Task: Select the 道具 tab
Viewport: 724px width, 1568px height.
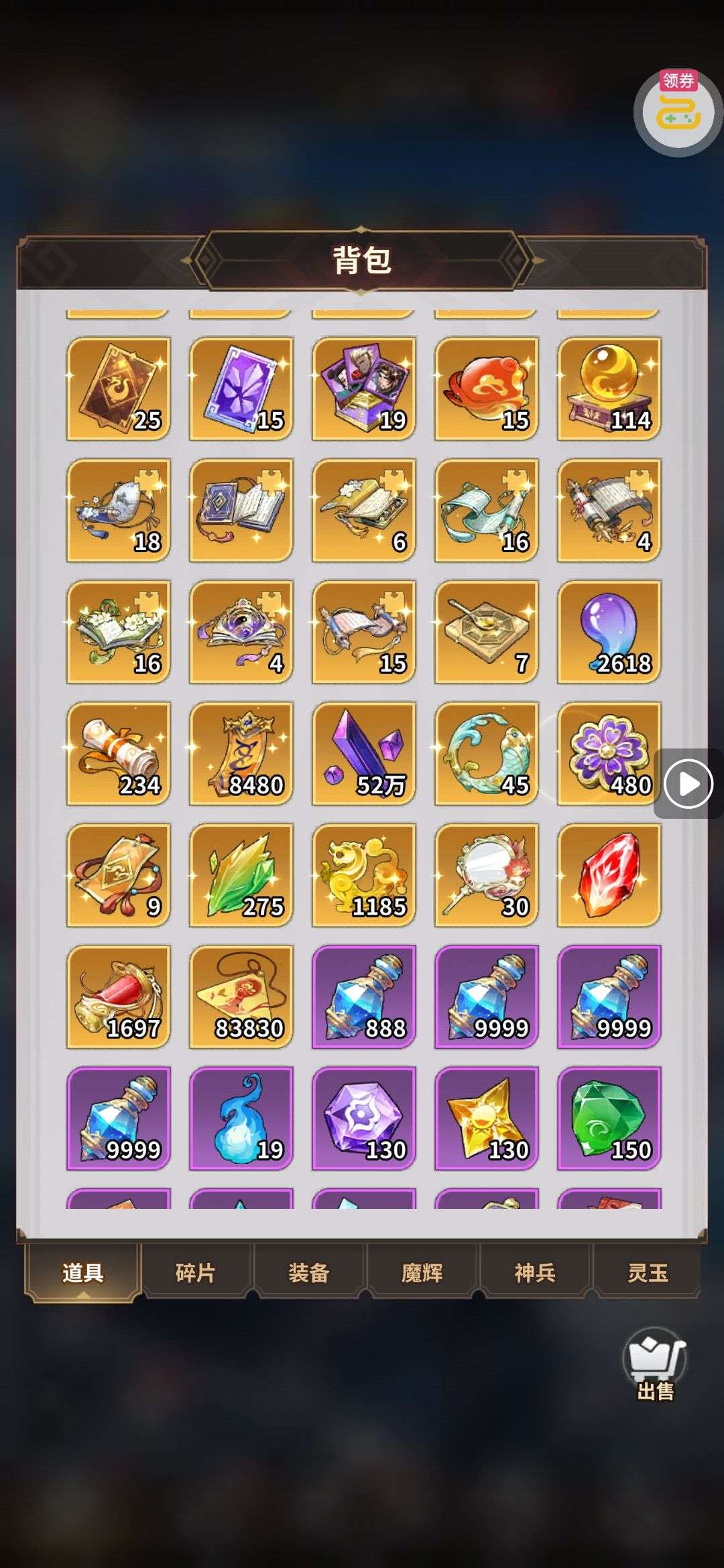Action: [x=82, y=1272]
